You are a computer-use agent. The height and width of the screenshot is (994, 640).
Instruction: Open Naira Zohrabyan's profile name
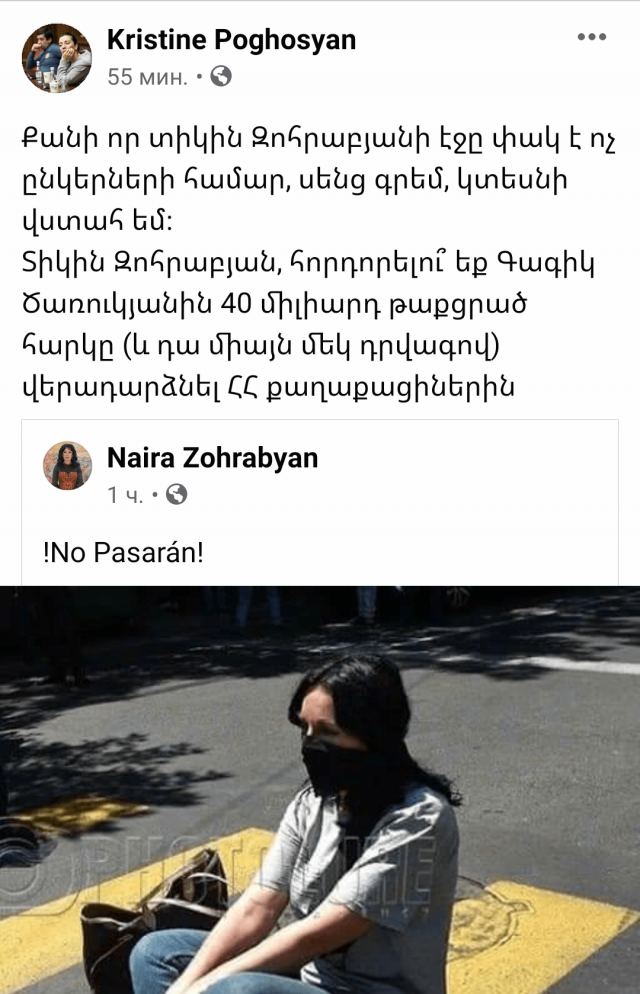click(212, 458)
